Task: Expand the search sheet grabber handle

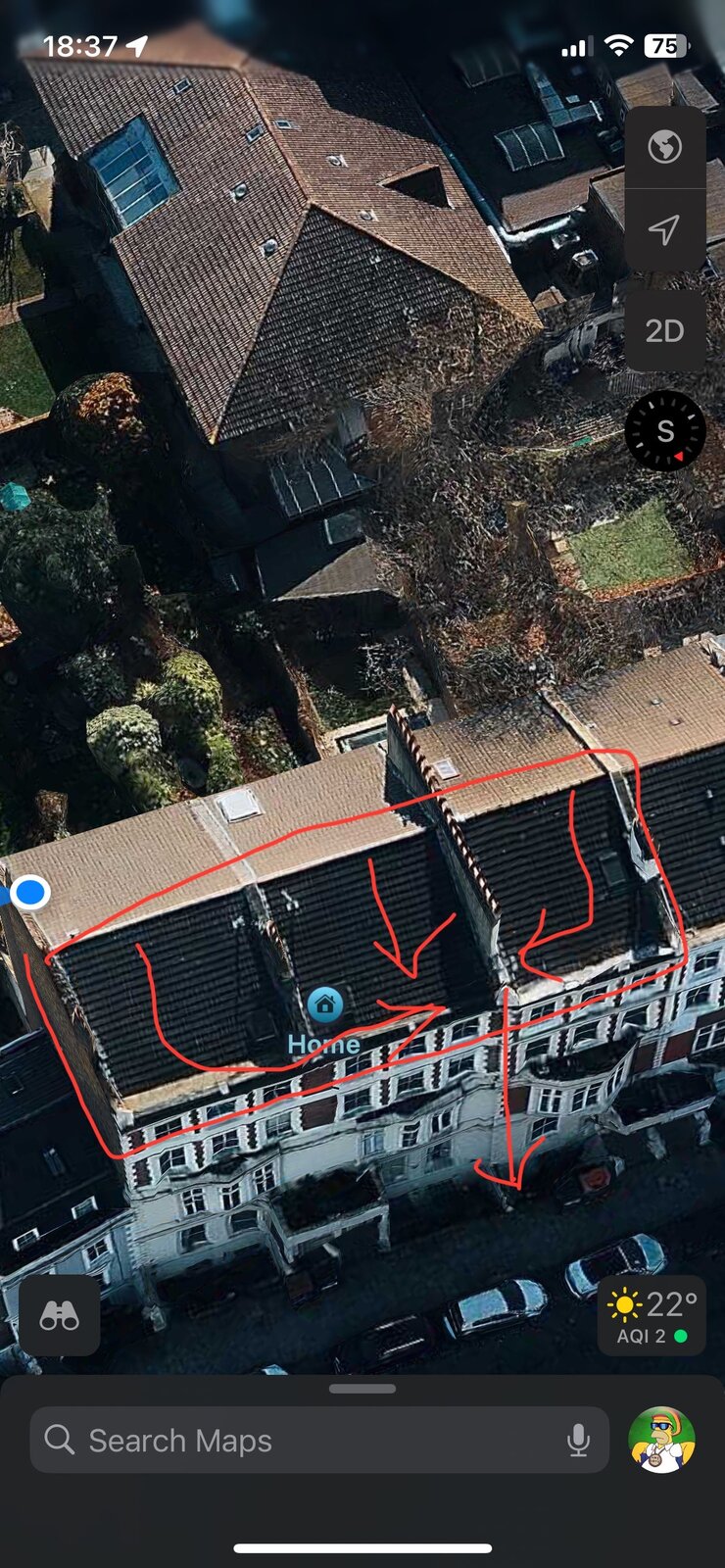Action: [x=362, y=1388]
